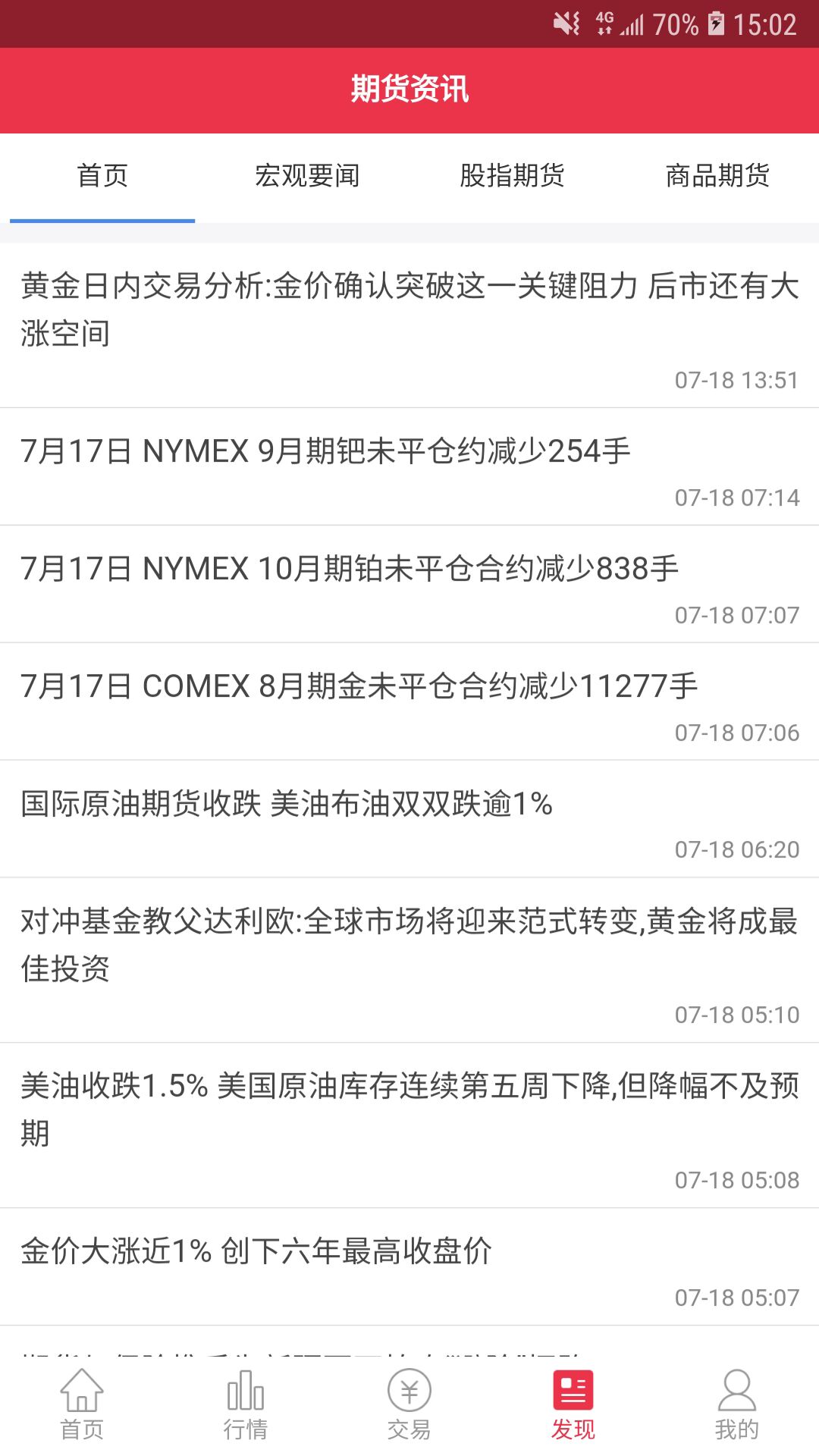Open the 黄金日内交易分析 article
Image resolution: width=819 pixels, height=1456 pixels.
(409, 309)
